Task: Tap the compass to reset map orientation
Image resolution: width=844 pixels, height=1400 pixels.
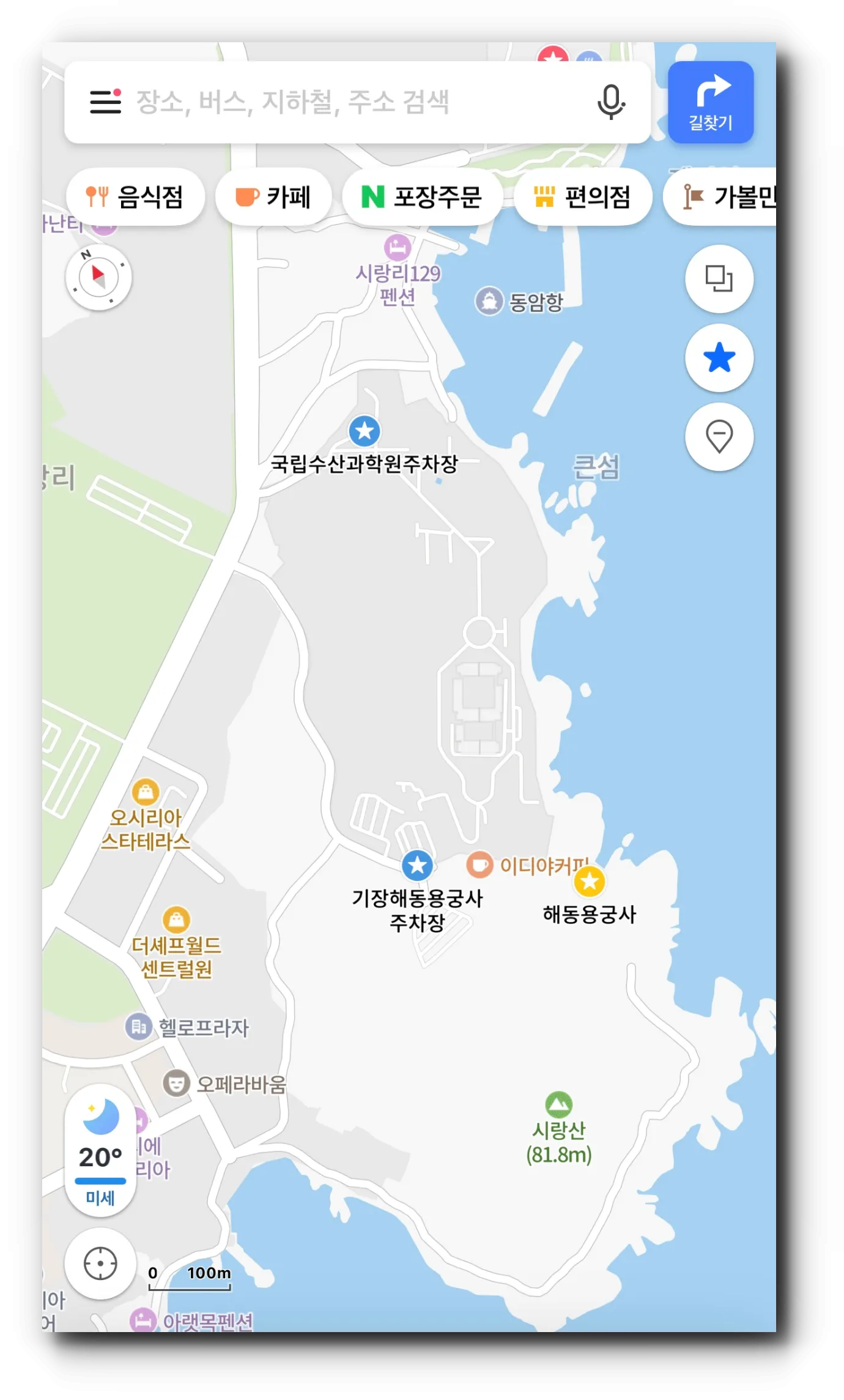Action: coord(100,277)
